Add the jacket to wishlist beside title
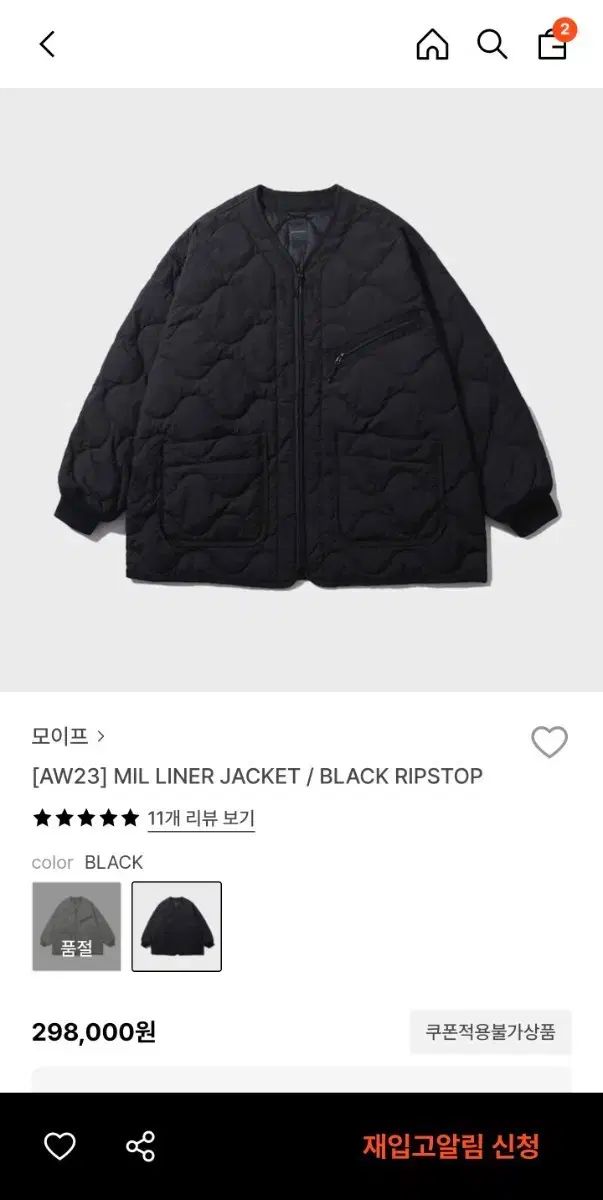This screenshot has height=1200, width=603. point(549,742)
